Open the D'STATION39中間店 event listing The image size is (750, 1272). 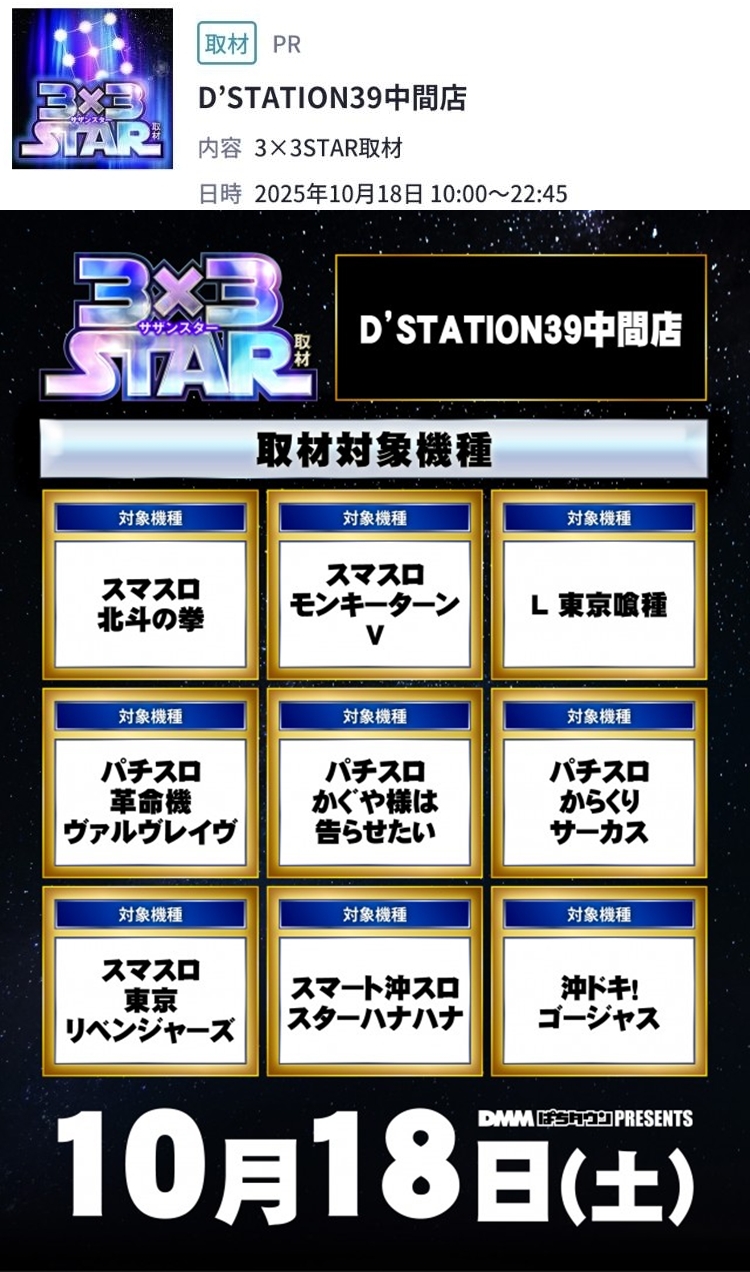[333, 98]
